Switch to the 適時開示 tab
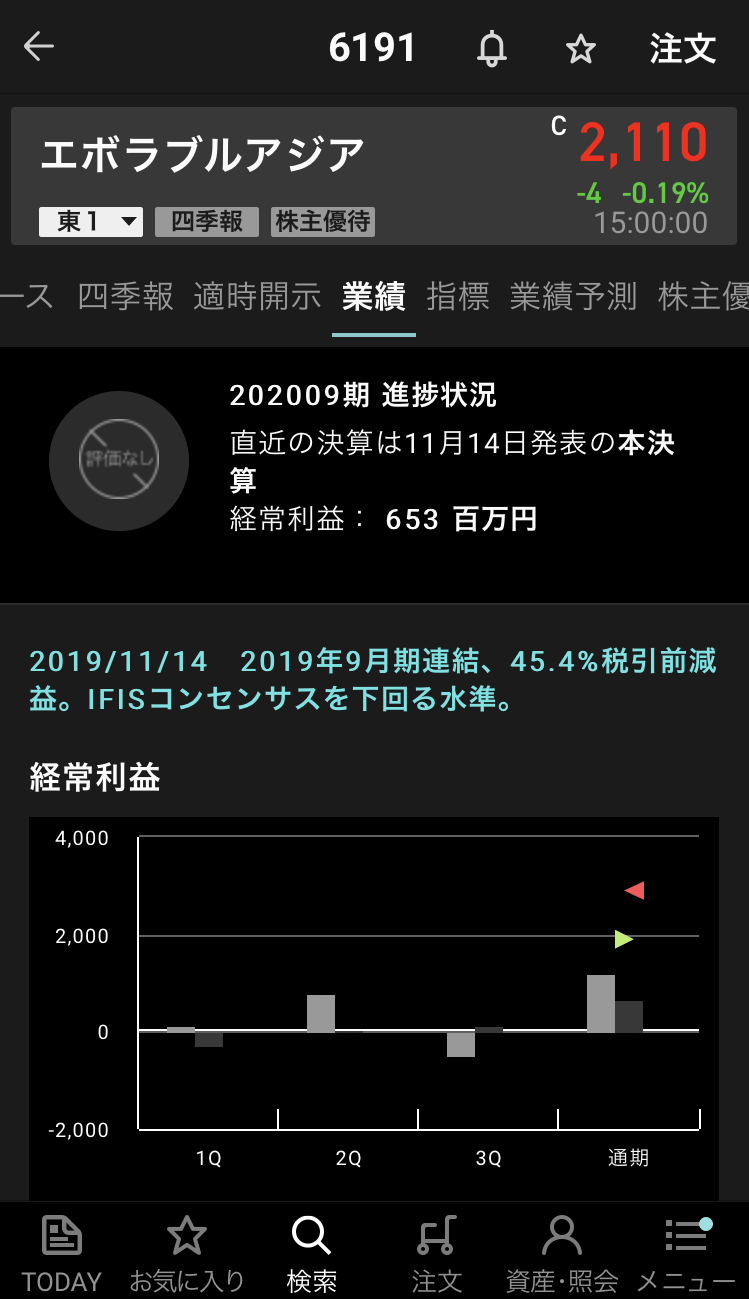The image size is (749, 1299). [257, 296]
